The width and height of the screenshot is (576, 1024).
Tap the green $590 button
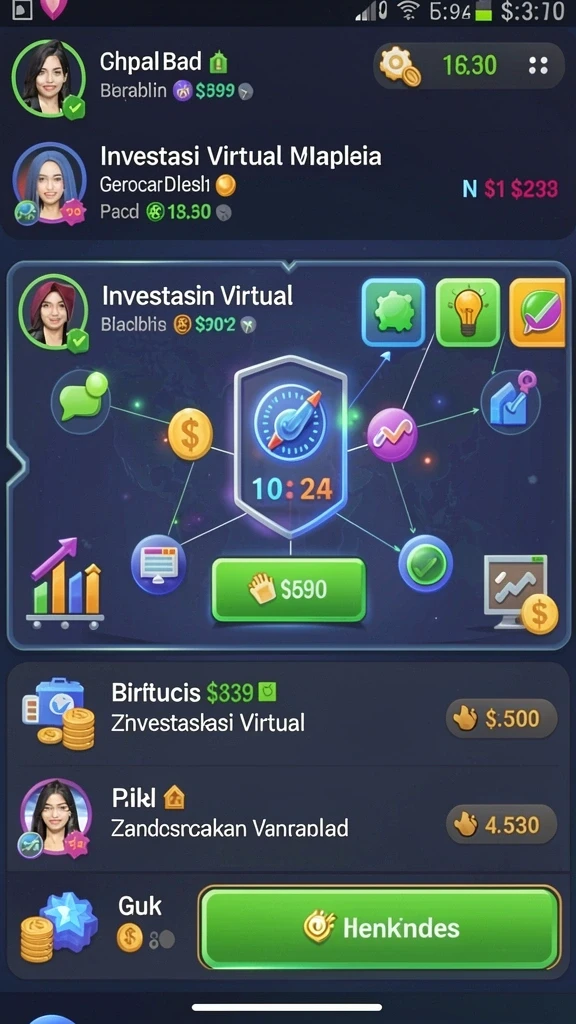[x=289, y=589]
